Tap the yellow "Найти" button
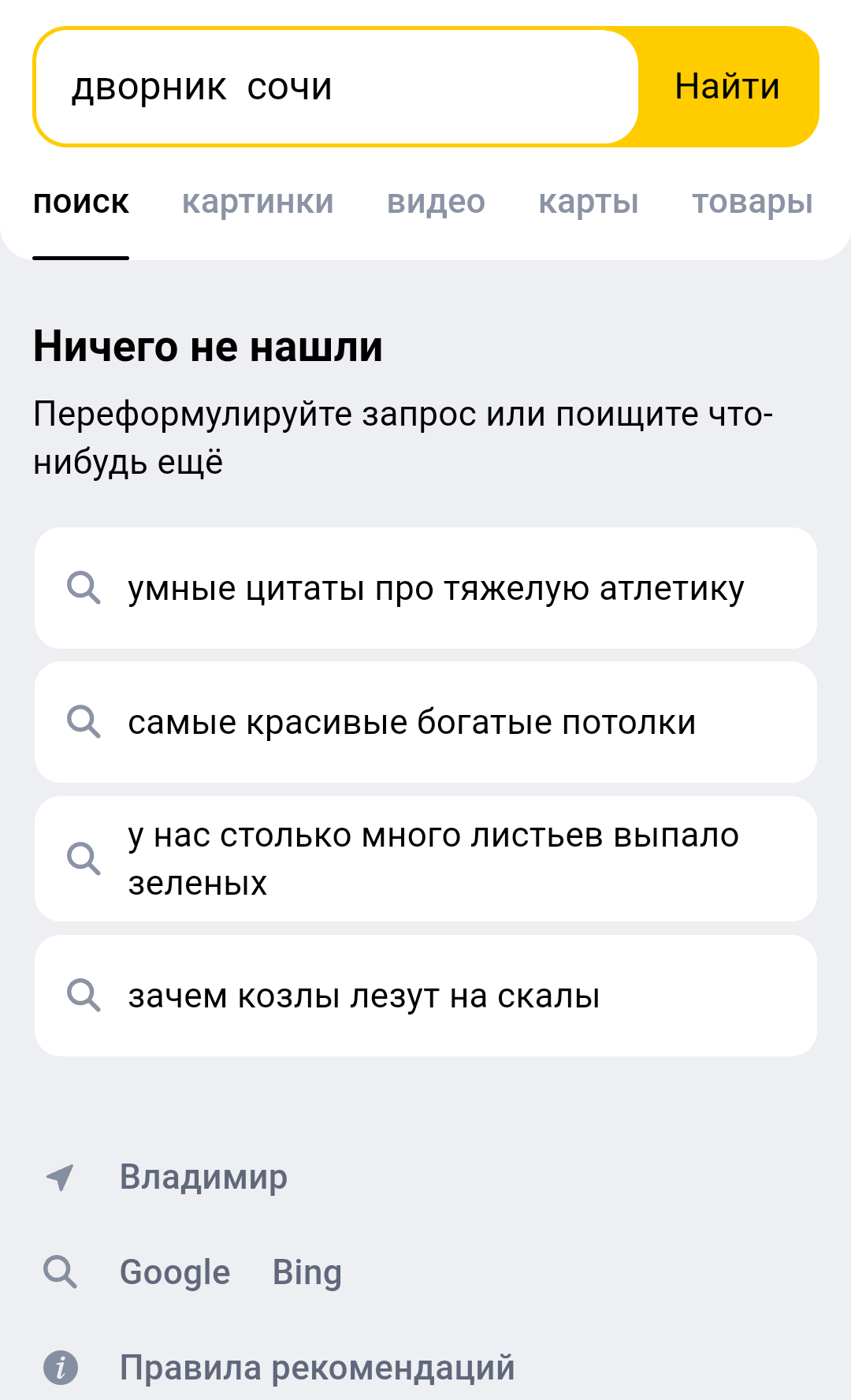This screenshot has width=851, height=1400. click(x=727, y=87)
